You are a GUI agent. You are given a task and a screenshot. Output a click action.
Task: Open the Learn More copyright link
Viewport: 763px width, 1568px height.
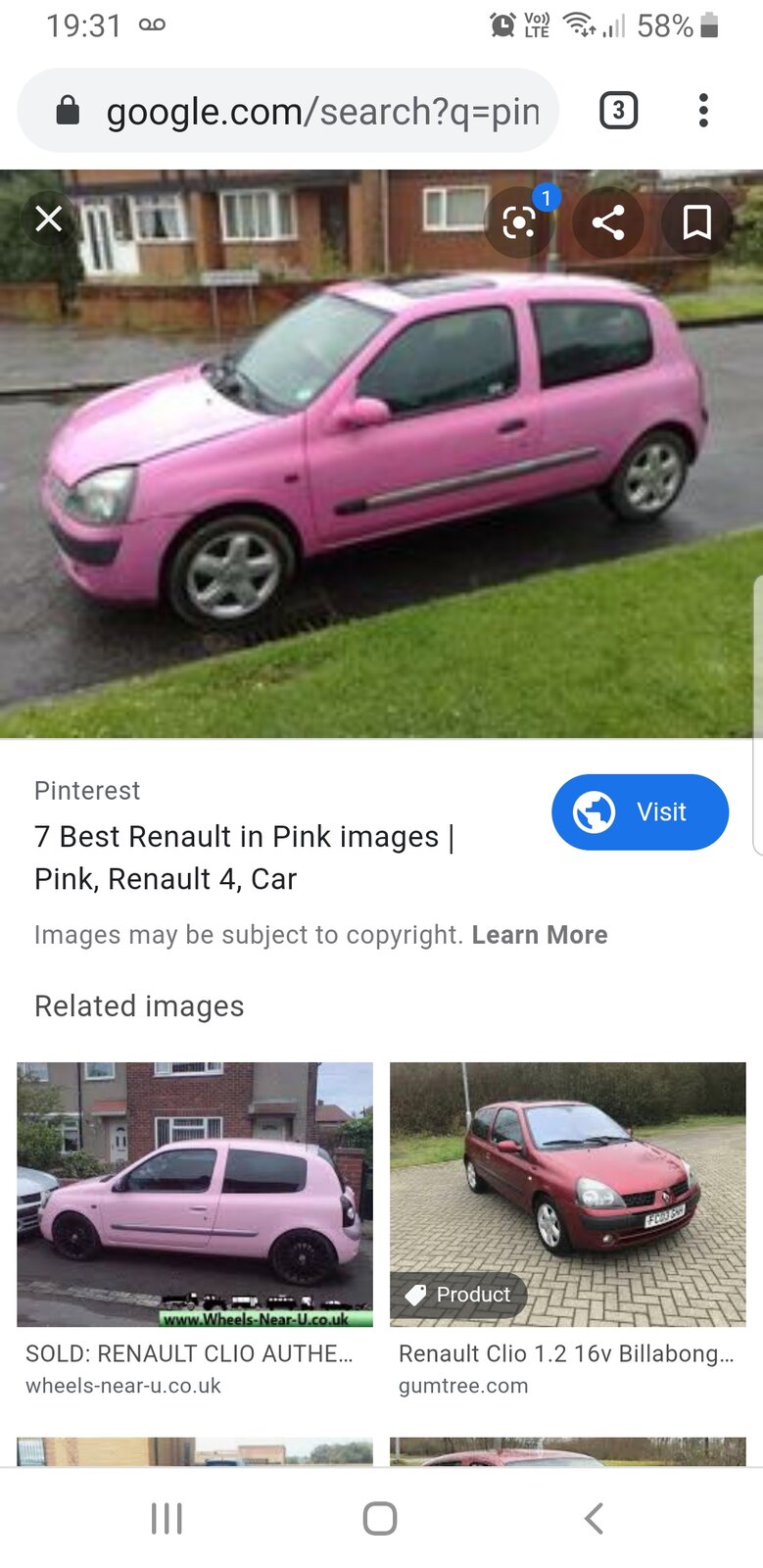click(x=540, y=935)
